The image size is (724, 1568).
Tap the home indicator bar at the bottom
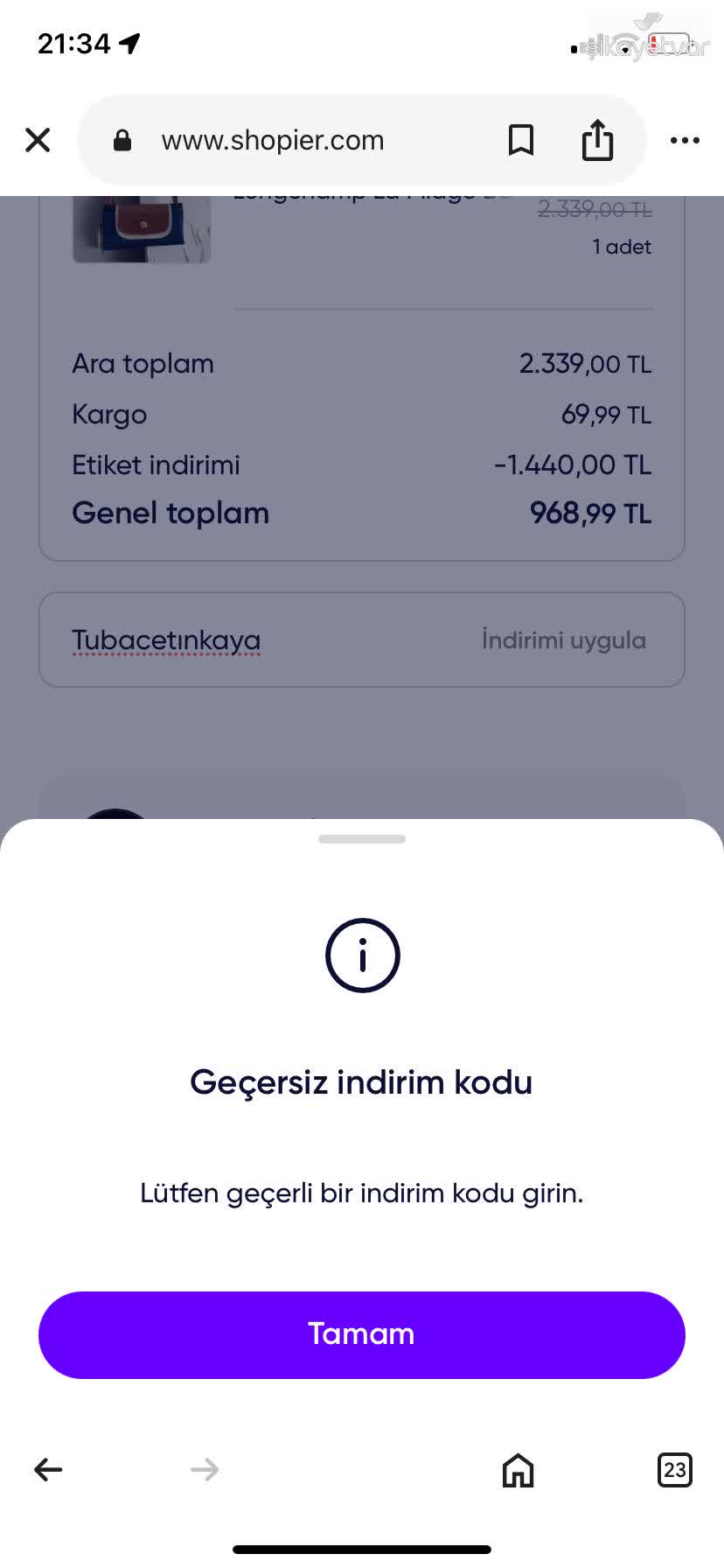[x=361, y=1547]
